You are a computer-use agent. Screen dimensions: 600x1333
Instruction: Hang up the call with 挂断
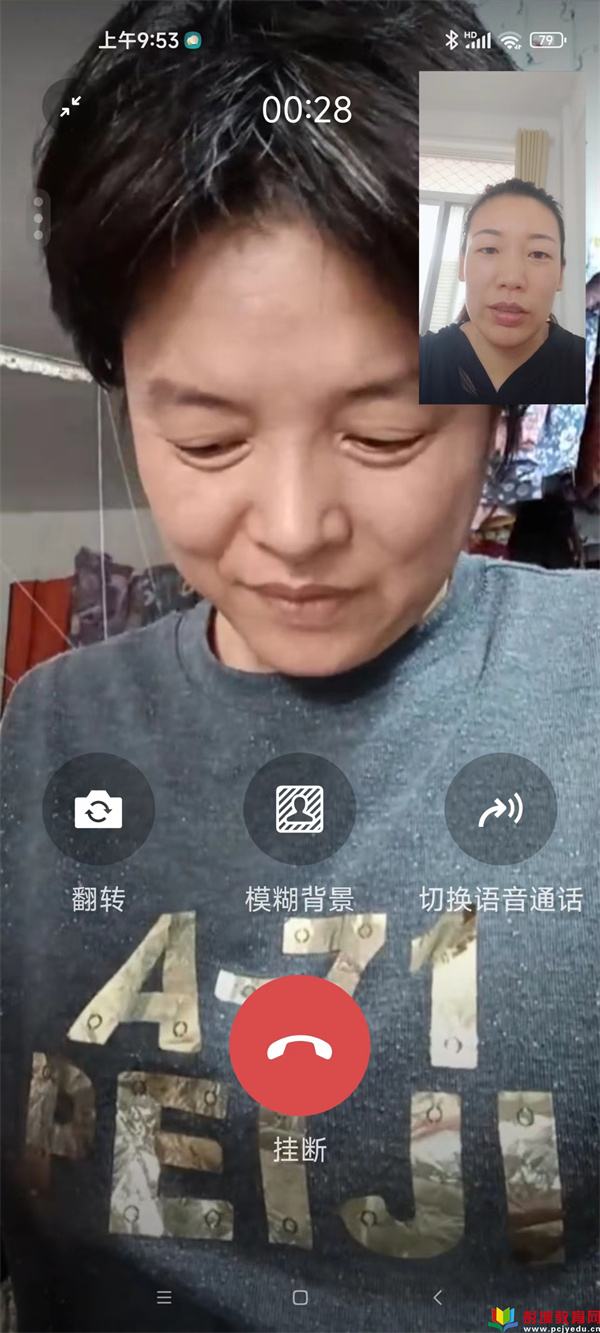click(x=299, y=1045)
